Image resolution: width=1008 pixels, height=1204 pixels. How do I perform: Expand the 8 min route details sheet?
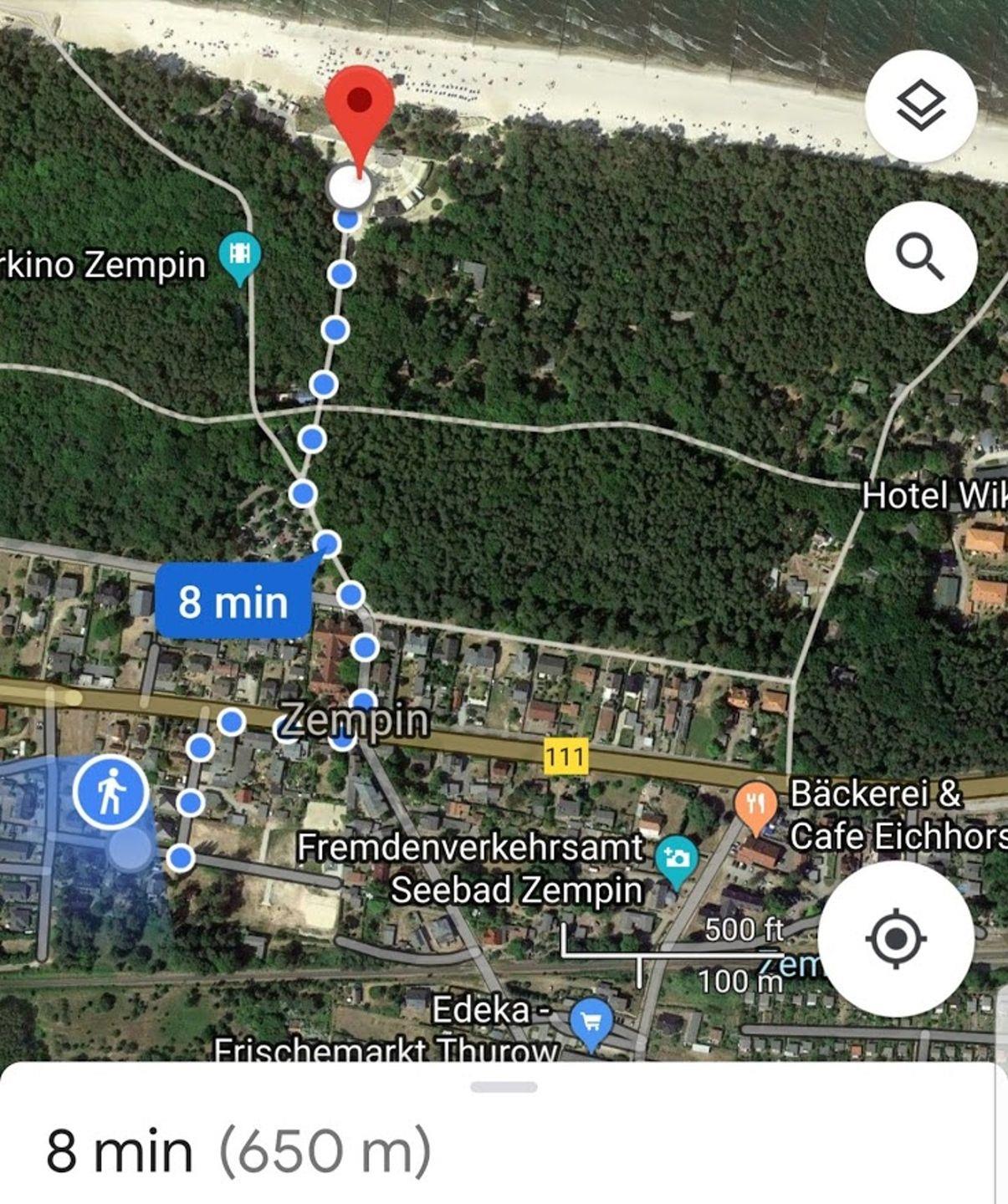504,1088
